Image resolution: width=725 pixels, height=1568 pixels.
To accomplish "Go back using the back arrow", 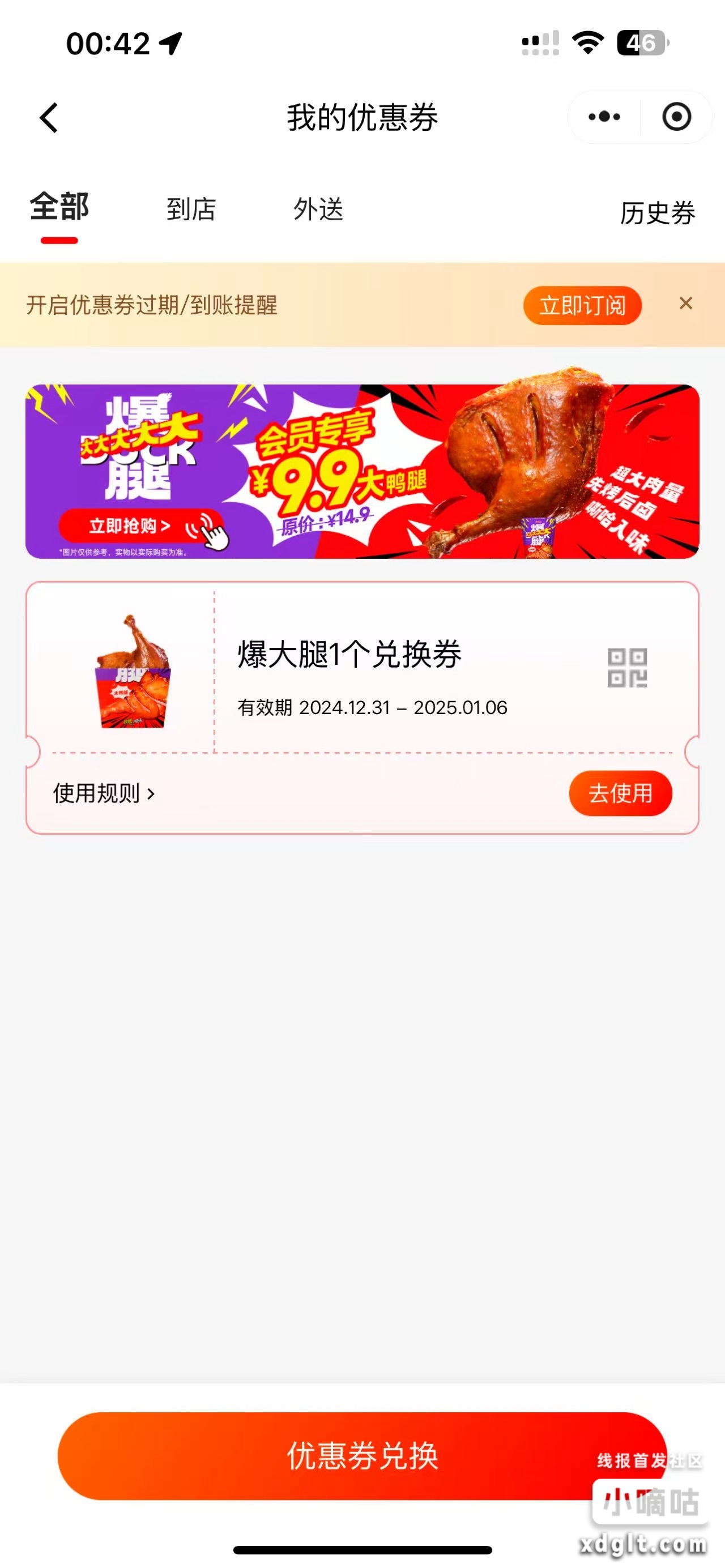I will click(49, 117).
